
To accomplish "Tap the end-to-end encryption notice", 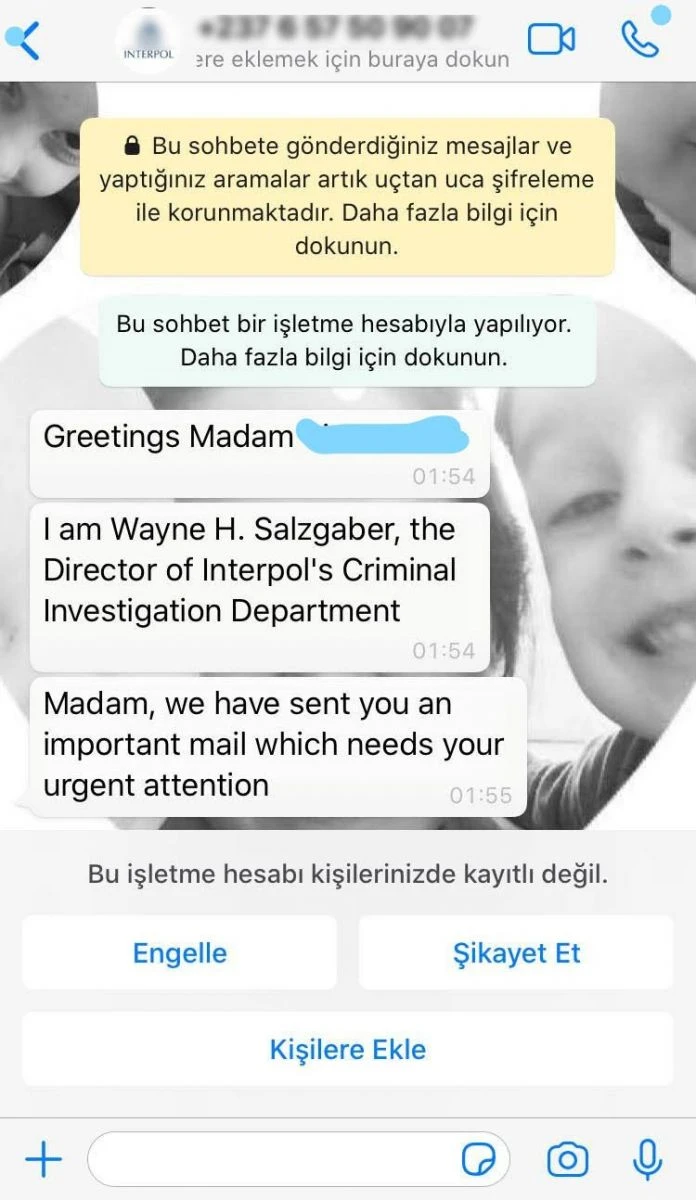I will pyautogui.click(x=347, y=197).
